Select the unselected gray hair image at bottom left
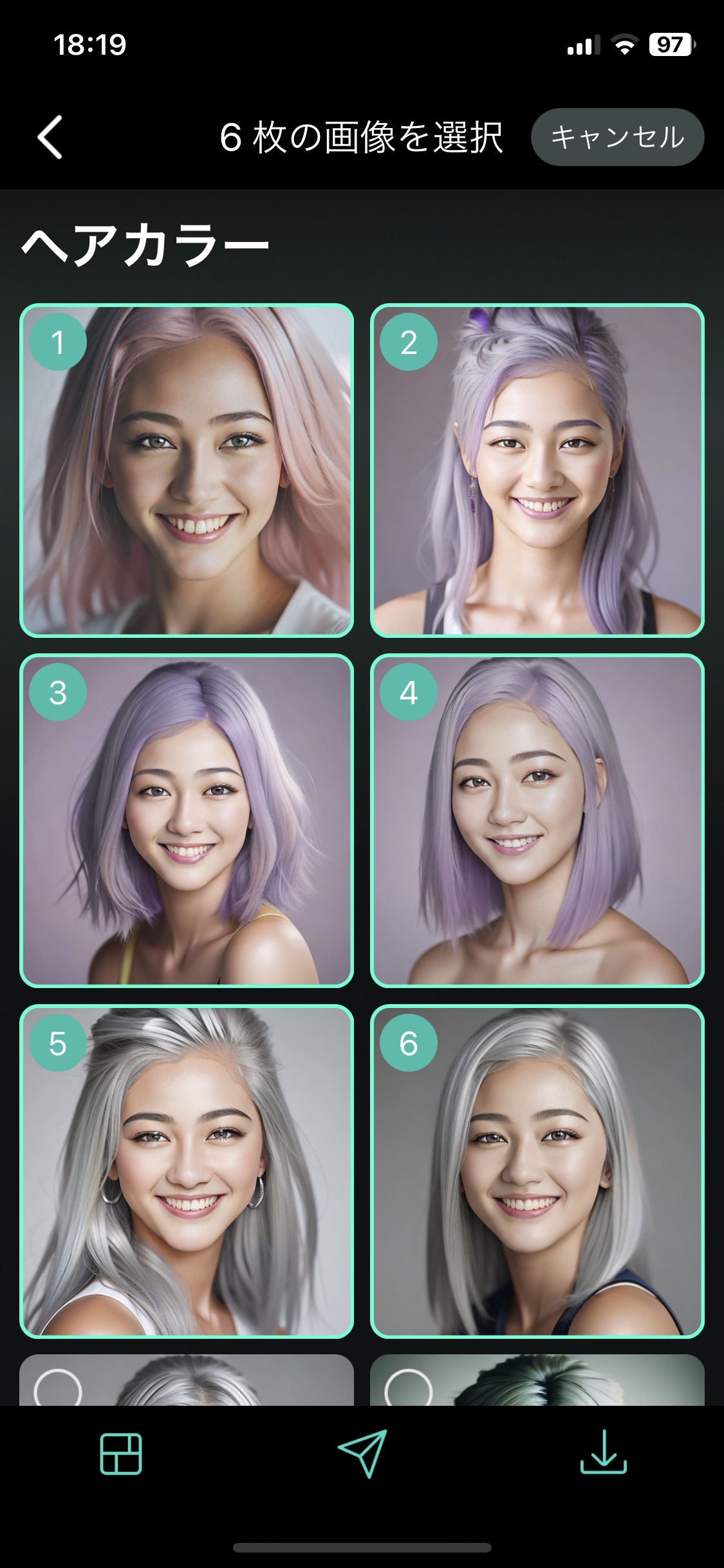This screenshot has height=1568, width=724. 187,1381
